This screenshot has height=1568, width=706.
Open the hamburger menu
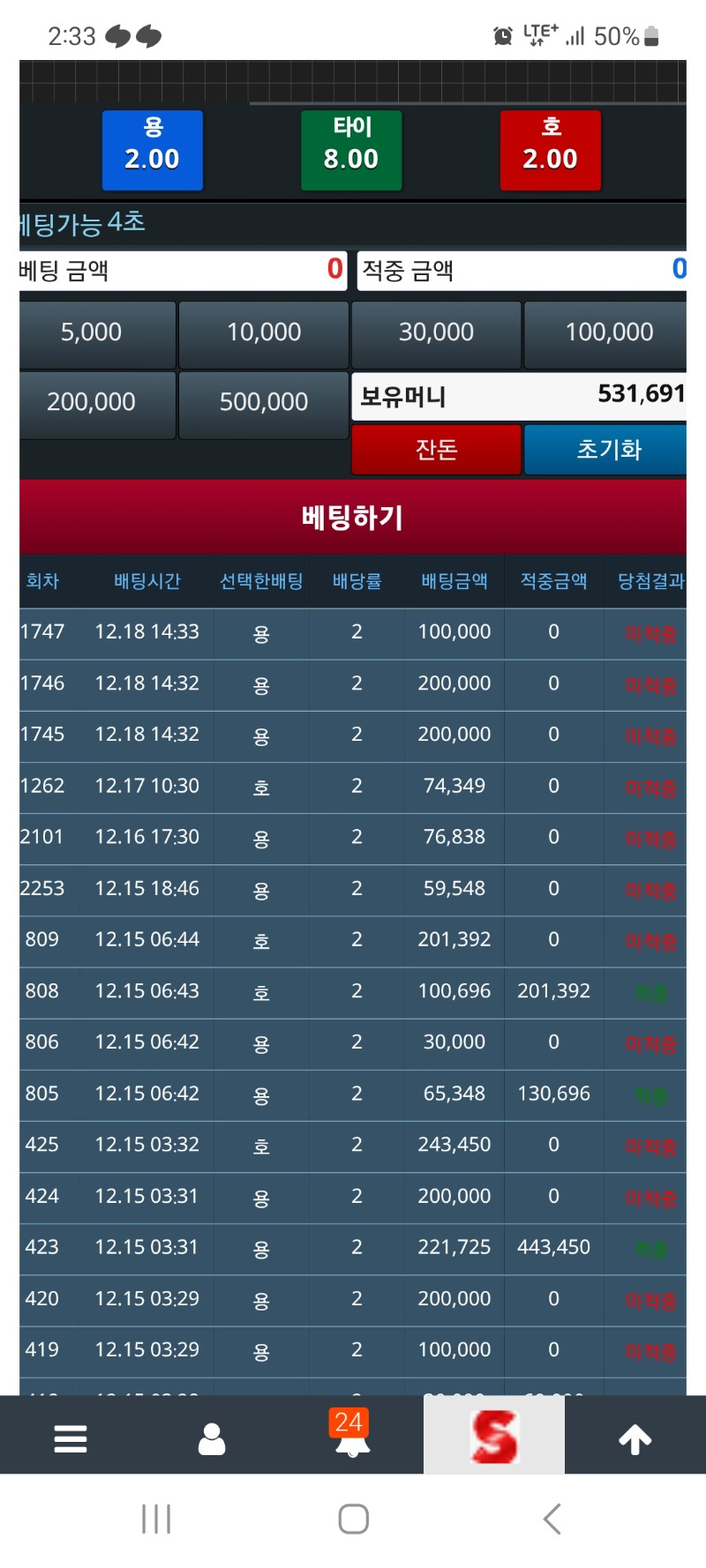coord(71,1437)
